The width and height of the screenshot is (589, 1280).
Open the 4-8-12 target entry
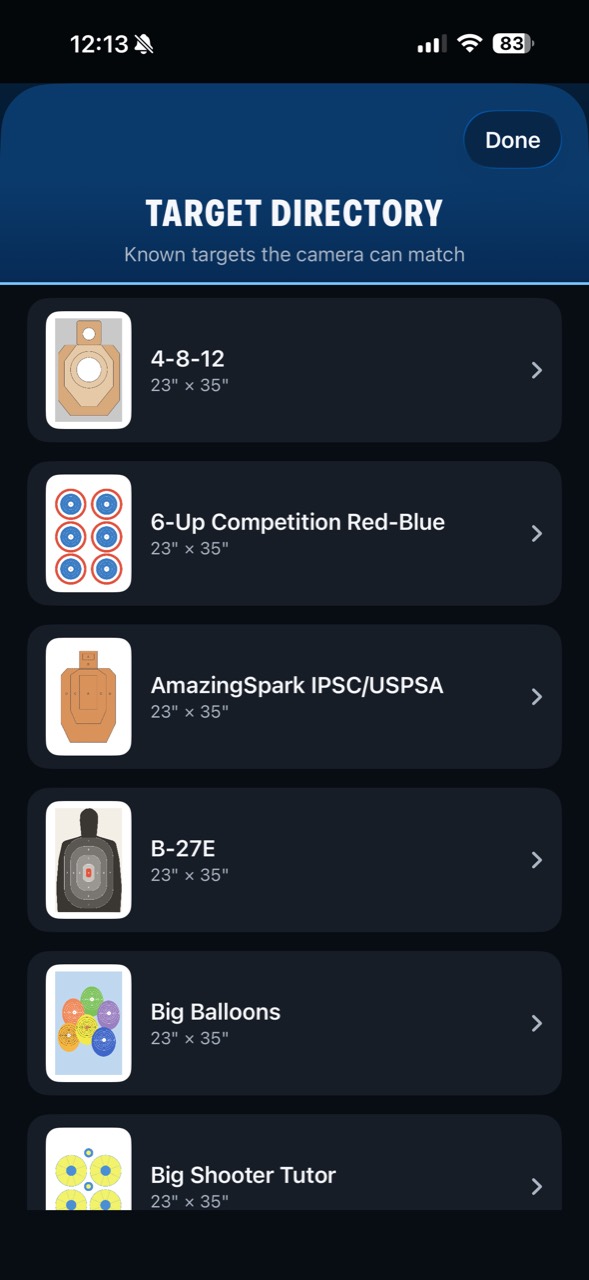(294, 370)
